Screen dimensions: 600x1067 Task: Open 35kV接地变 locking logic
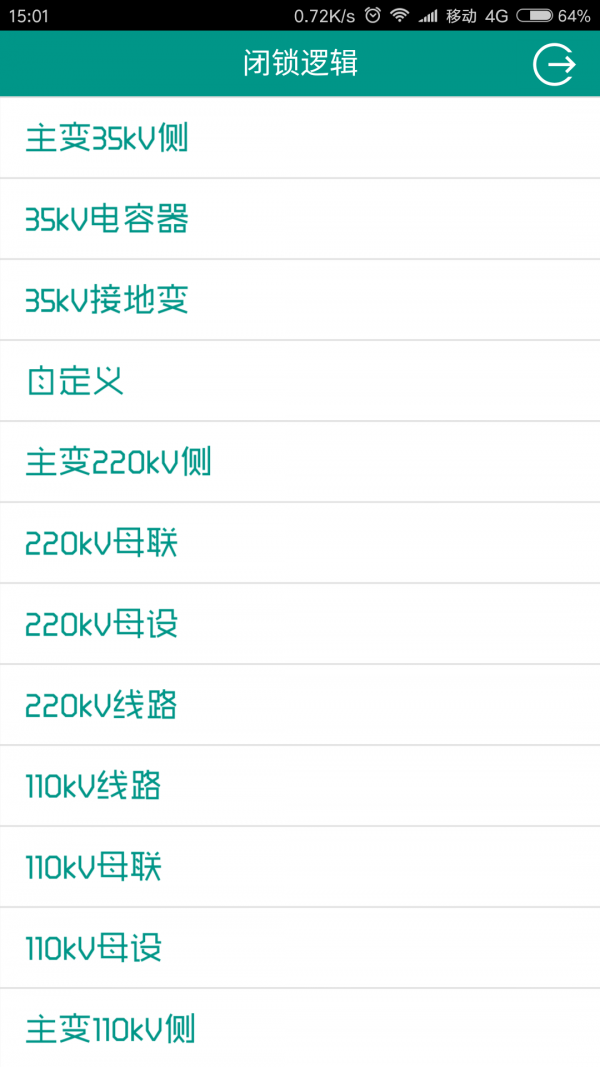300,300
